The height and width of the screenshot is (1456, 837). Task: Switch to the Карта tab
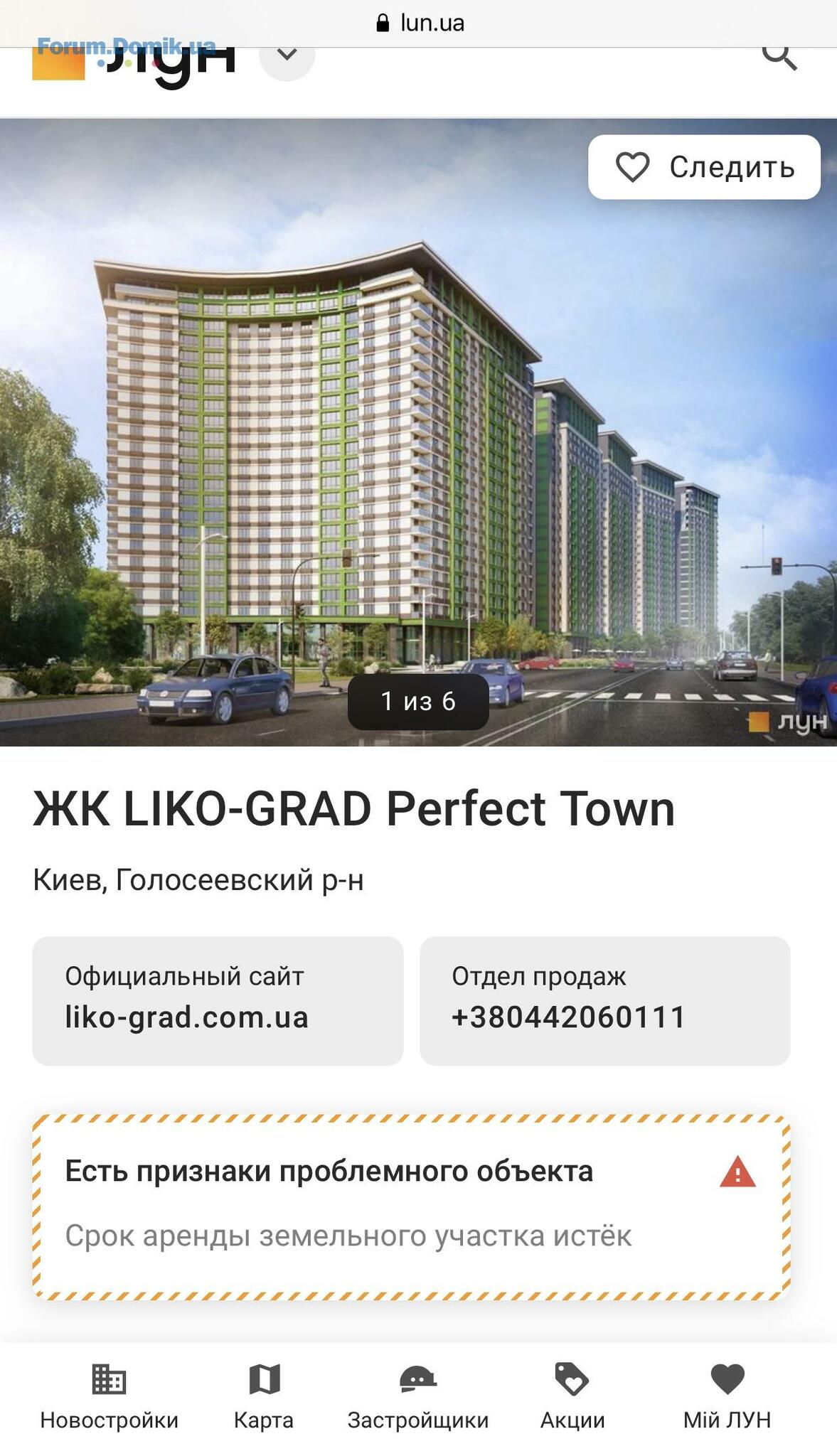coord(264,1396)
